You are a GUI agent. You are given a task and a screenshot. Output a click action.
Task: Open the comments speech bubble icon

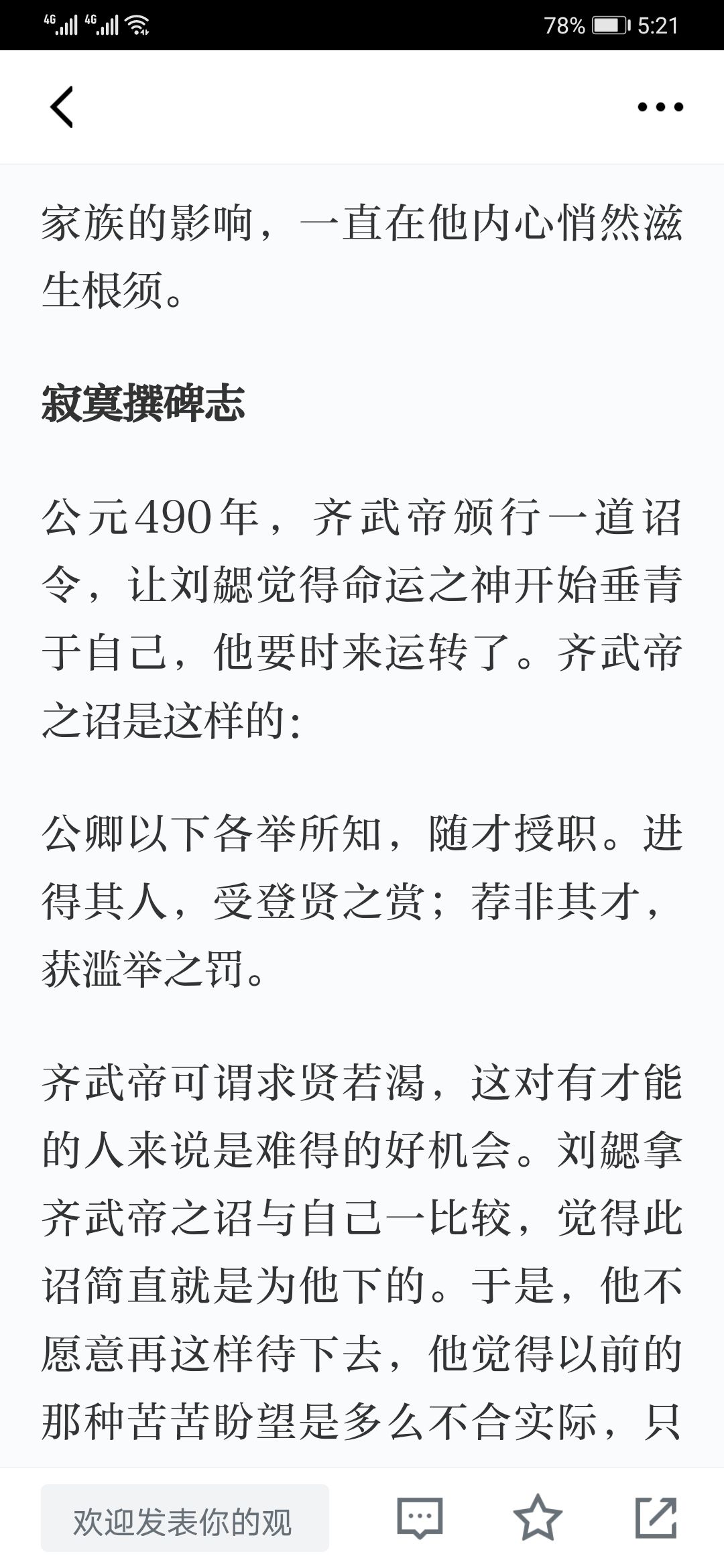click(420, 1518)
